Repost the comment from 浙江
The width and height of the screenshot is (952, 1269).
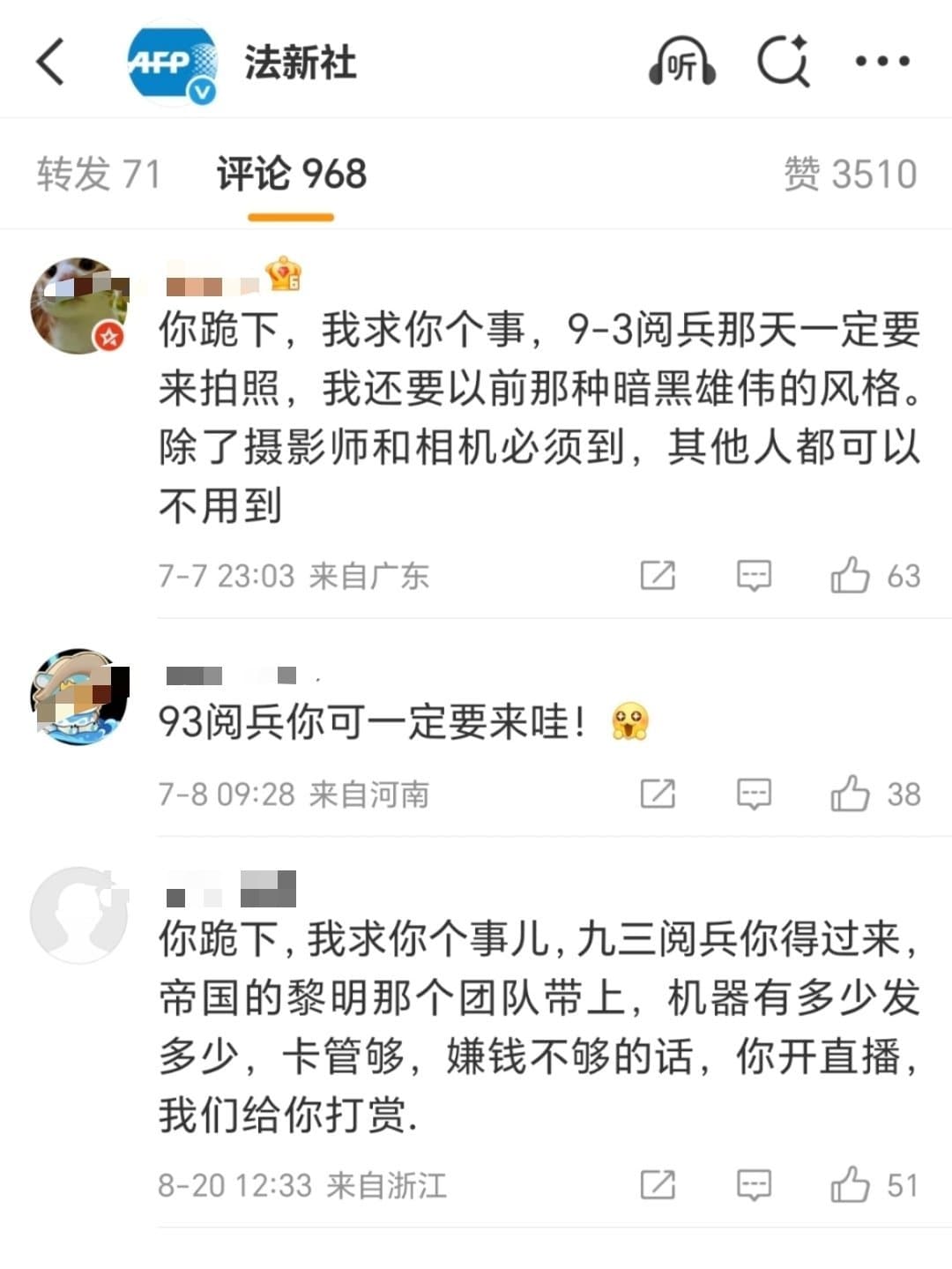[x=658, y=1184]
